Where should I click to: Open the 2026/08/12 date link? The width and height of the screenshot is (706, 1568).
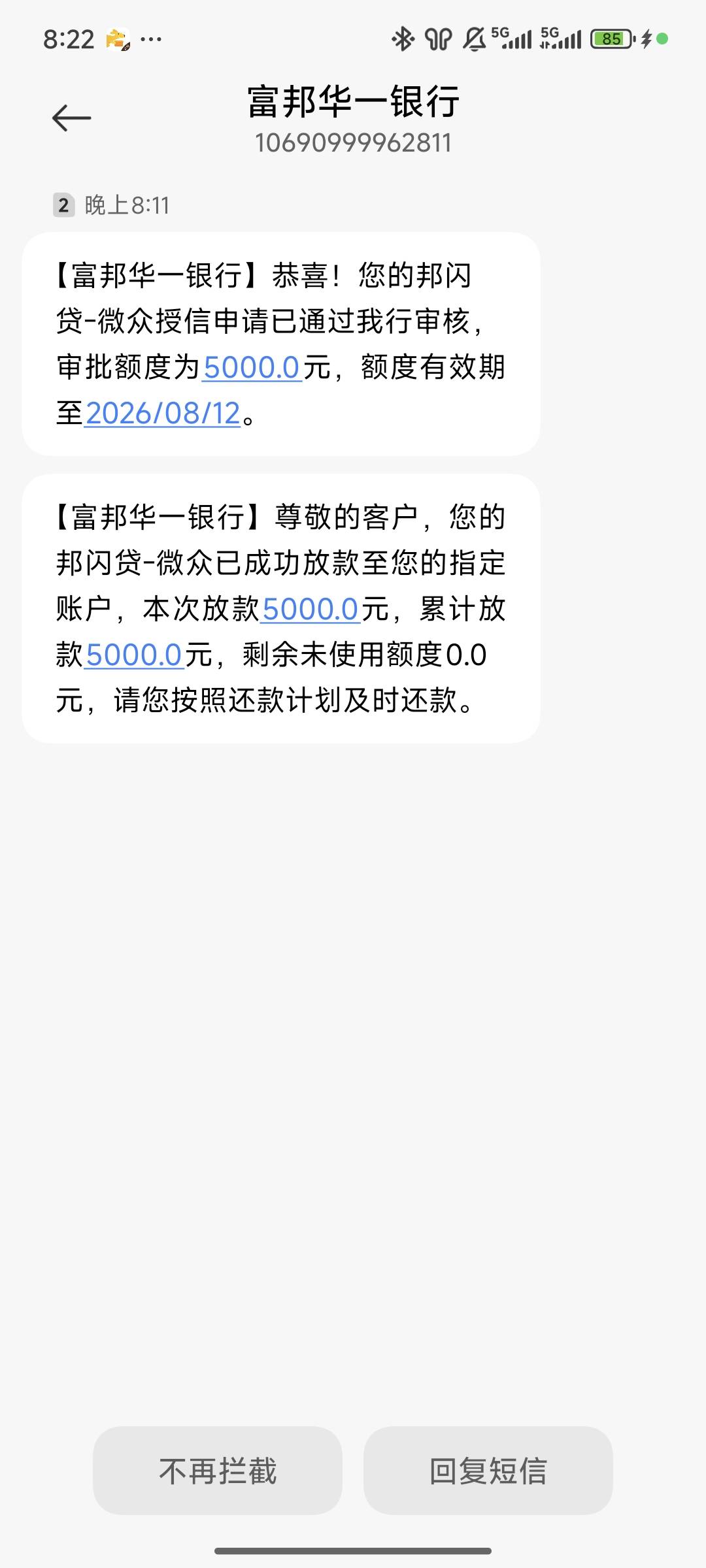(163, 413)
